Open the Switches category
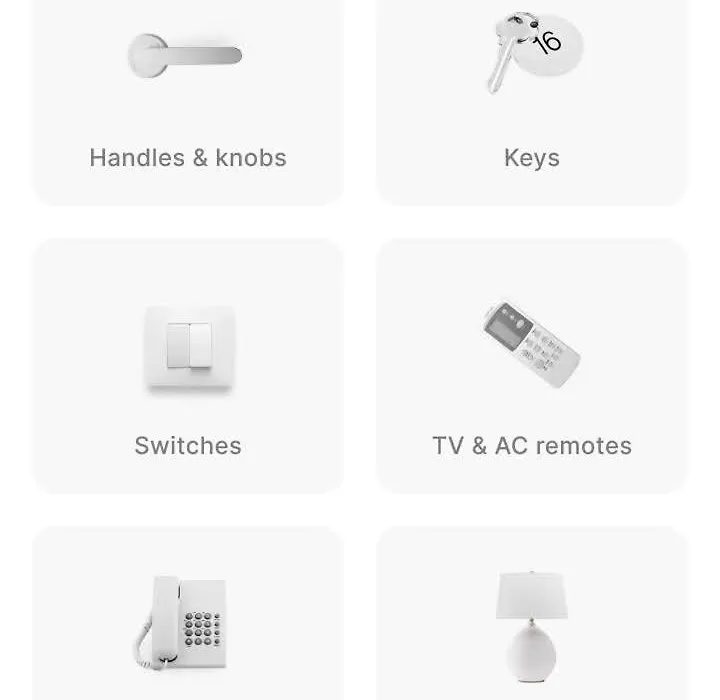Viewport: 720px width, 700px height. [x=188, y=366]
